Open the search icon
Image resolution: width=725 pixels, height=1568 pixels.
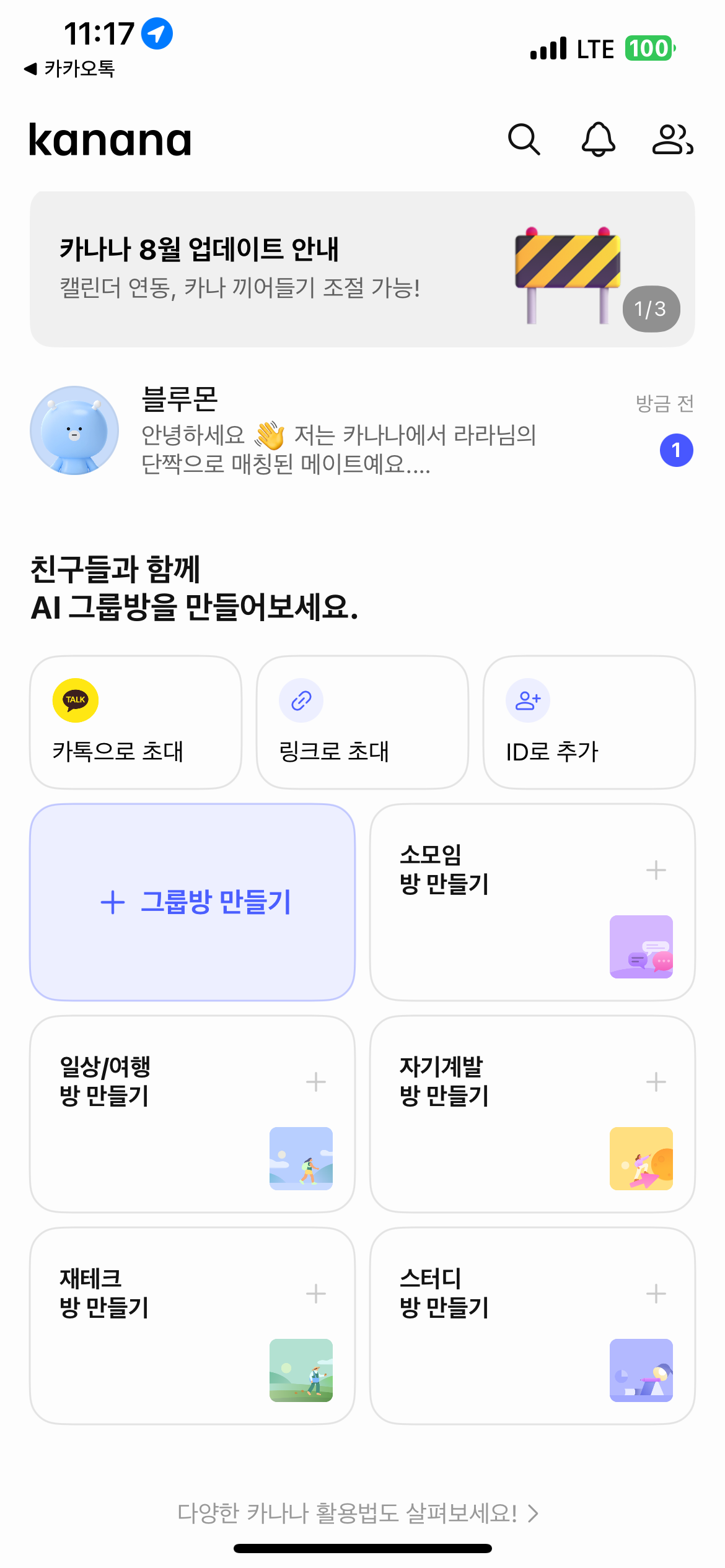[x=524, y=139]
